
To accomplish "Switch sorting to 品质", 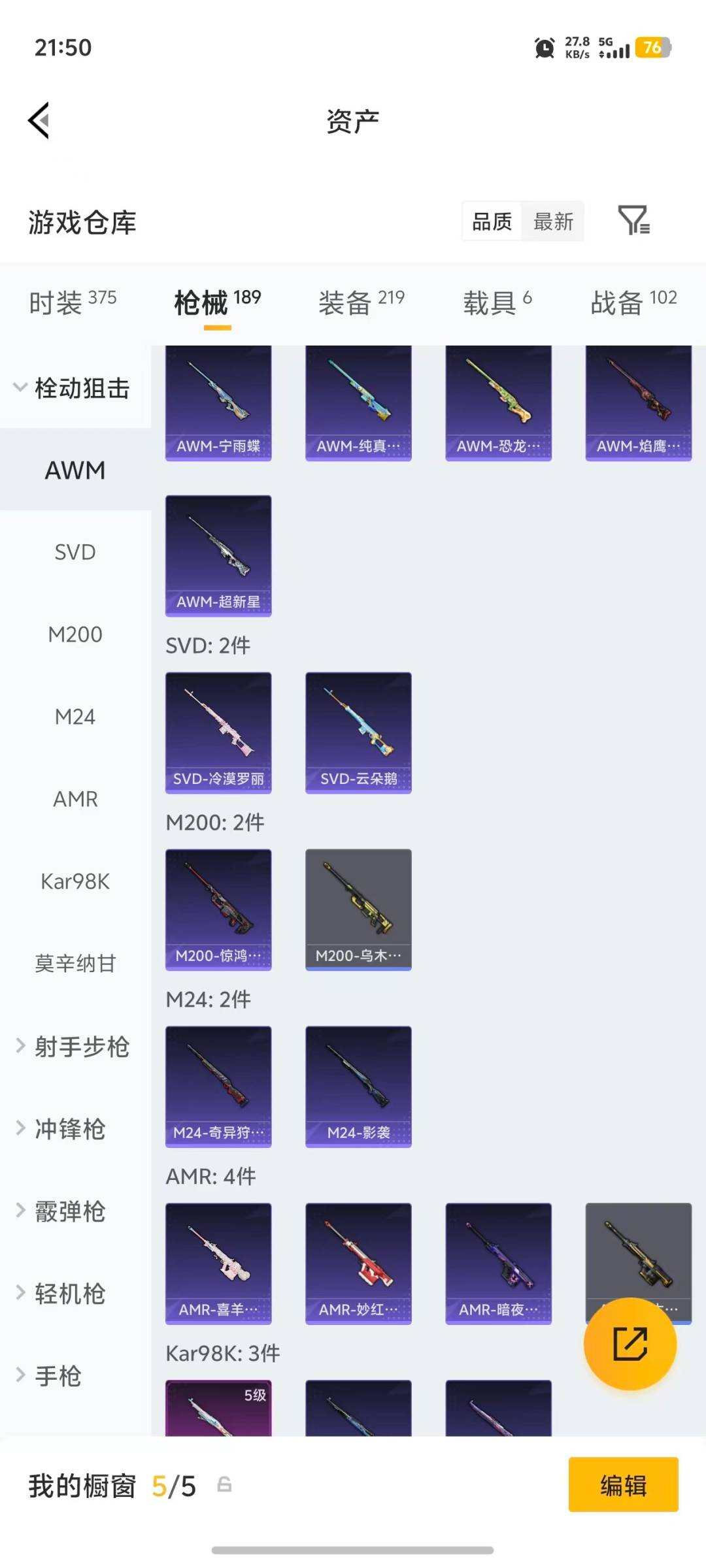I will (490, 222).
